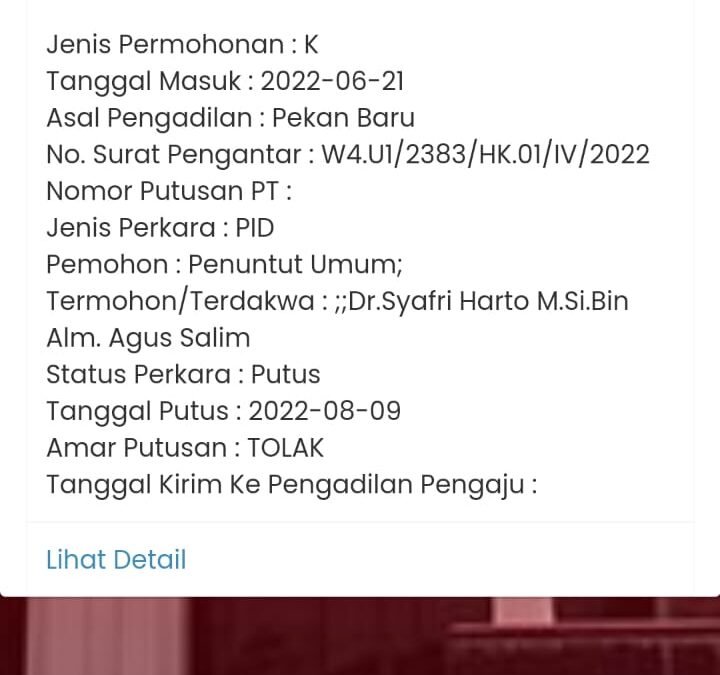Open the Lihat Detail link
This screenshot has height=675, width=720.
click(x=116, y=559)
